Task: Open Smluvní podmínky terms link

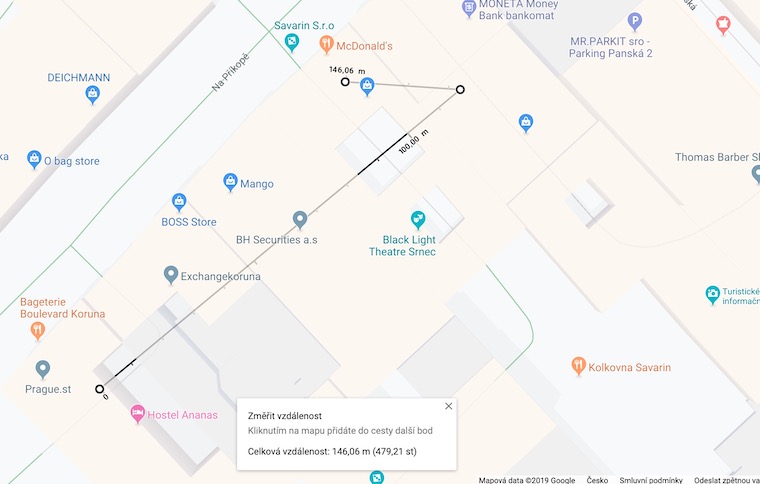Action: 649,478
